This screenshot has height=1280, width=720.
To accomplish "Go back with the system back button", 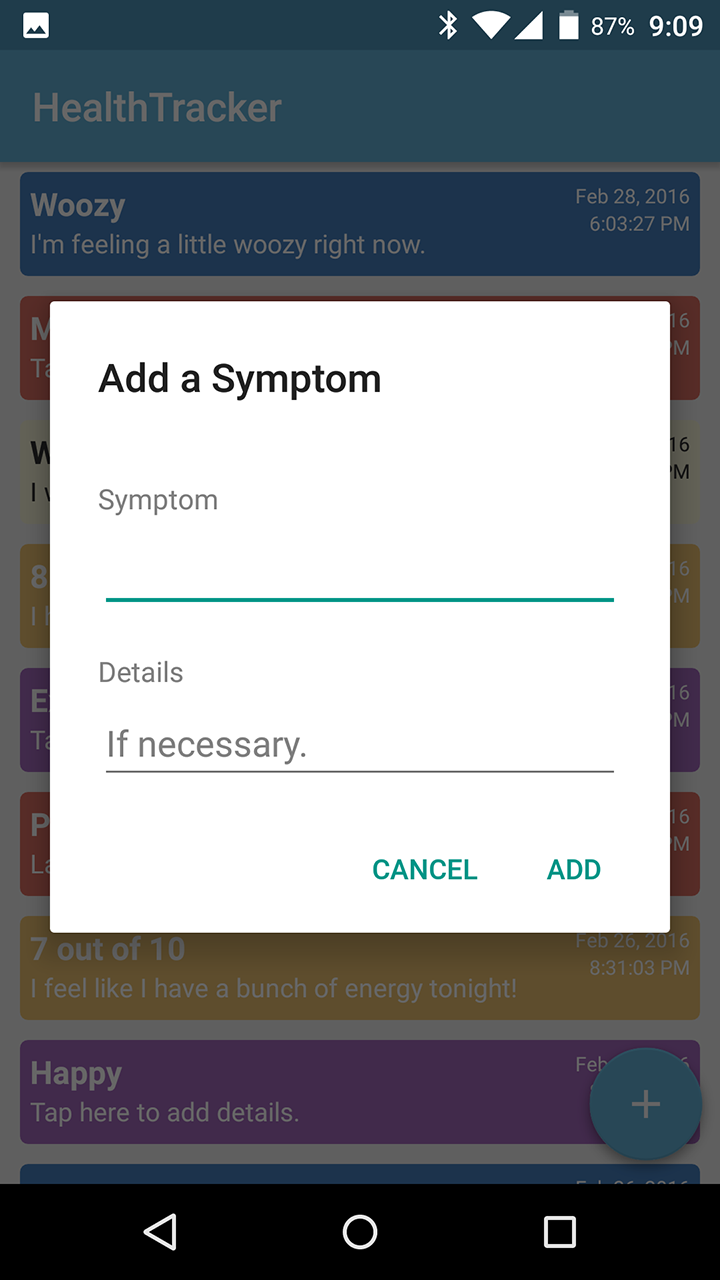I will click(x=160, y=1232).
